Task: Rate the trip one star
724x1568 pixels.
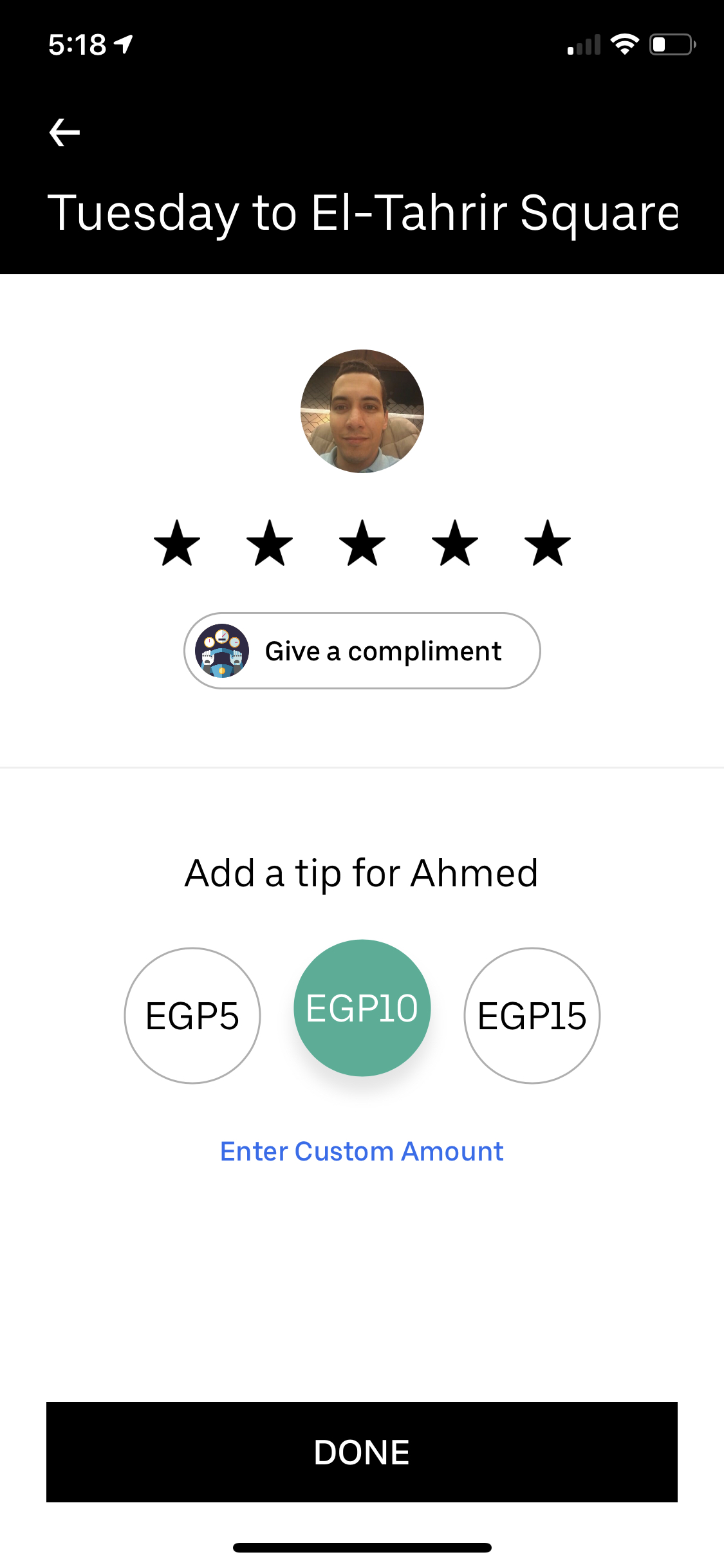Action: tap(177, 543)
